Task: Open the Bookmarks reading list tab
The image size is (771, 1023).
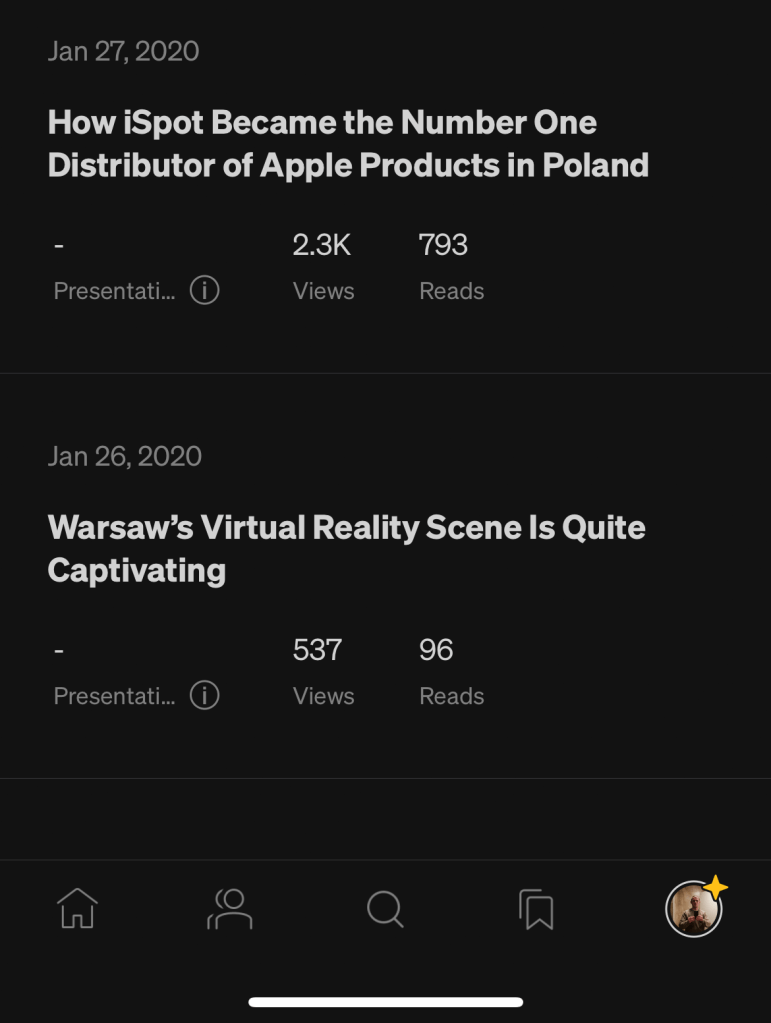Action: [x=537, y=910]
